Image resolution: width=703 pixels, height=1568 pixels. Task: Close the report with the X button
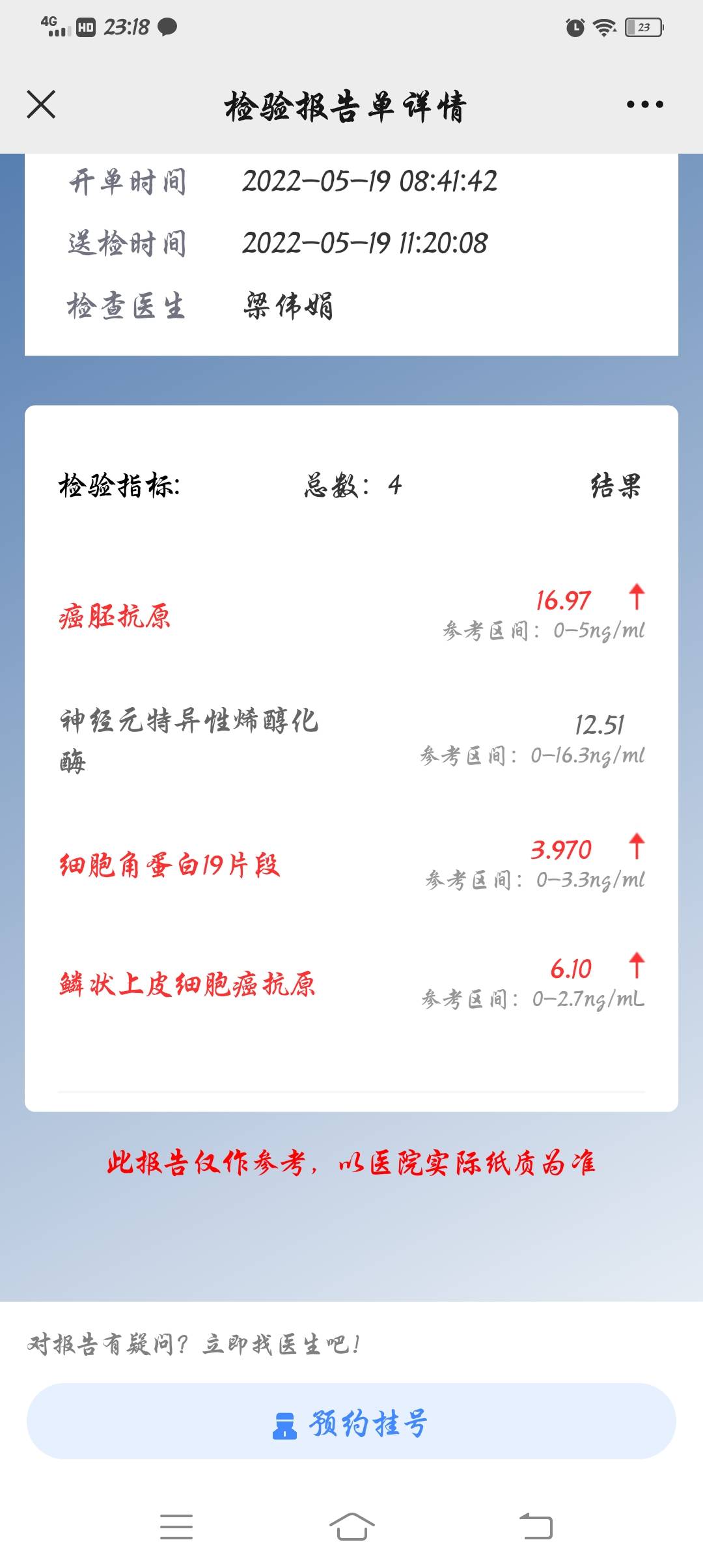pos(40,104)
